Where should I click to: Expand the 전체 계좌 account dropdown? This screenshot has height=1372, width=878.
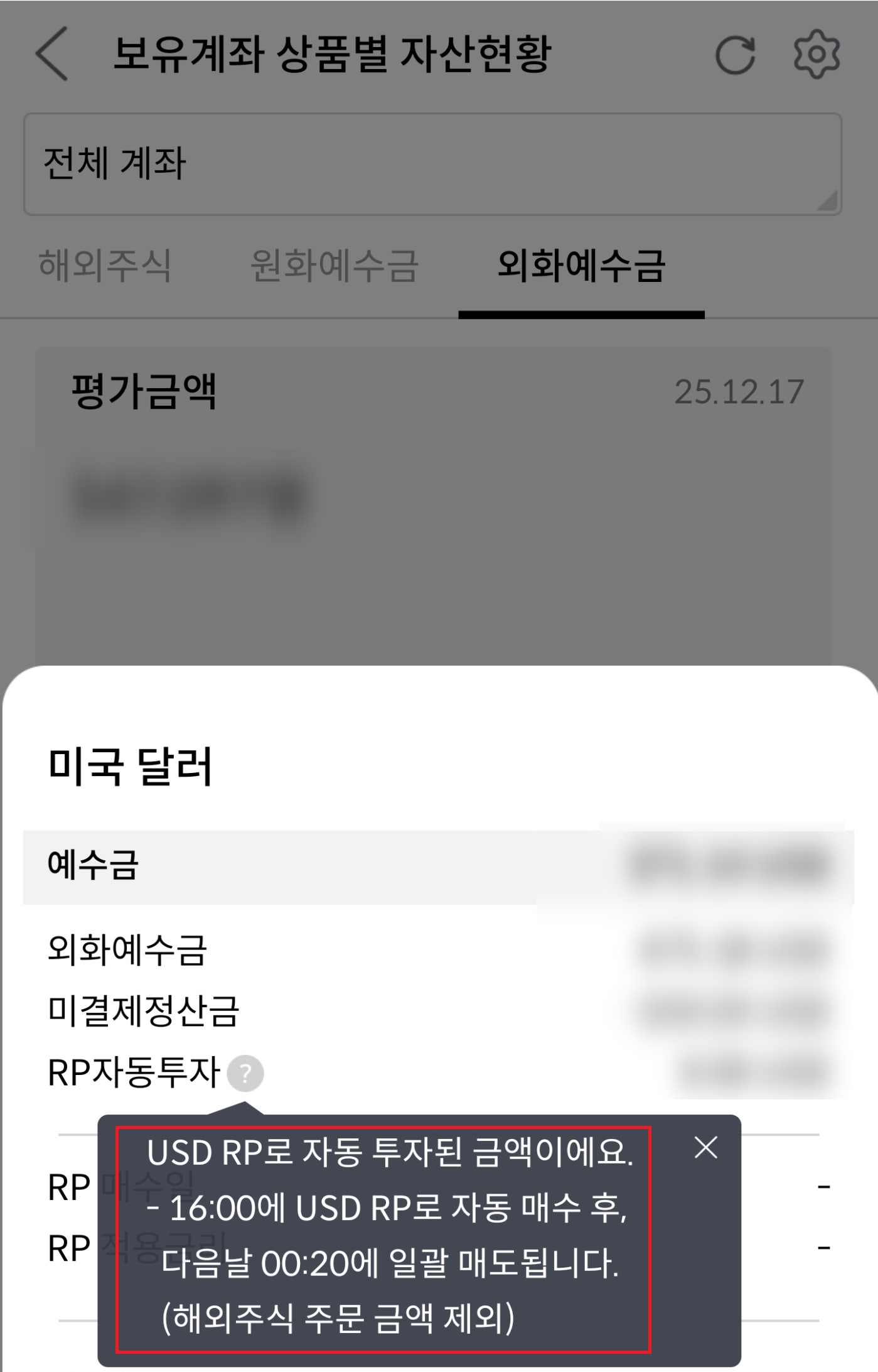(432, 164)
